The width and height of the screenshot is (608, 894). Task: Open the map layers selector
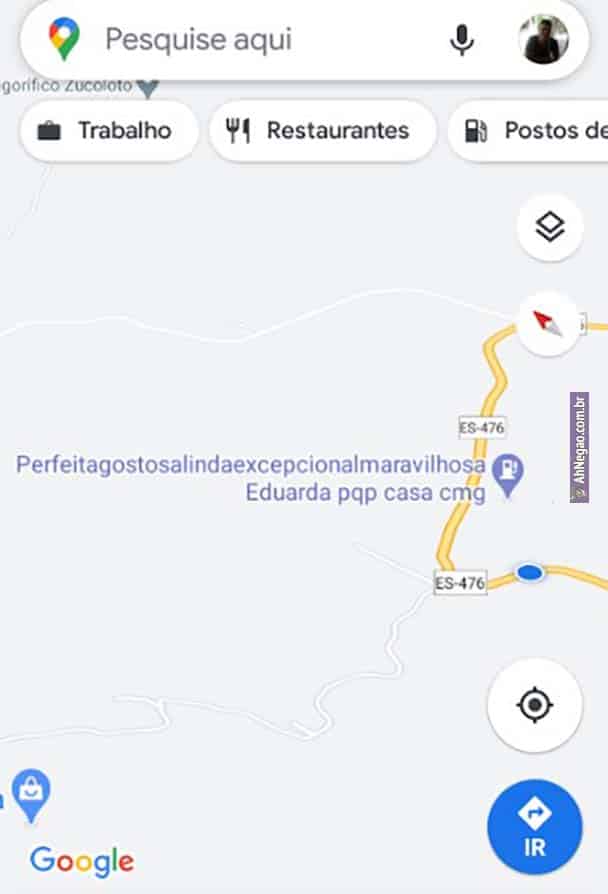[x=550, y=229]
